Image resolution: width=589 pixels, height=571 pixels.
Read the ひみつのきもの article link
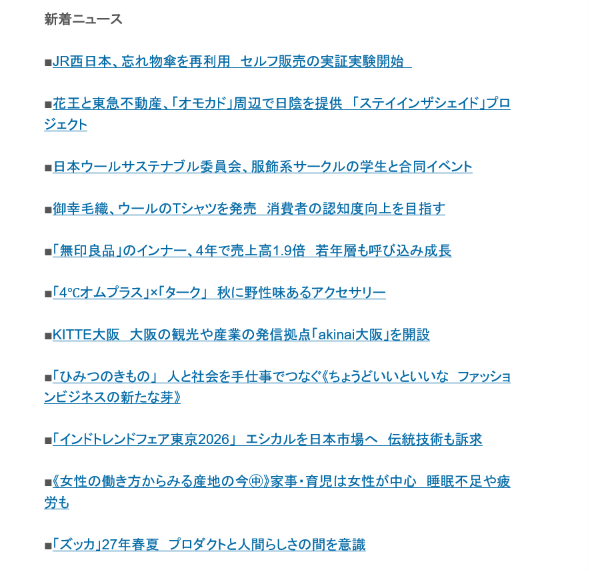tap(277, 387)
